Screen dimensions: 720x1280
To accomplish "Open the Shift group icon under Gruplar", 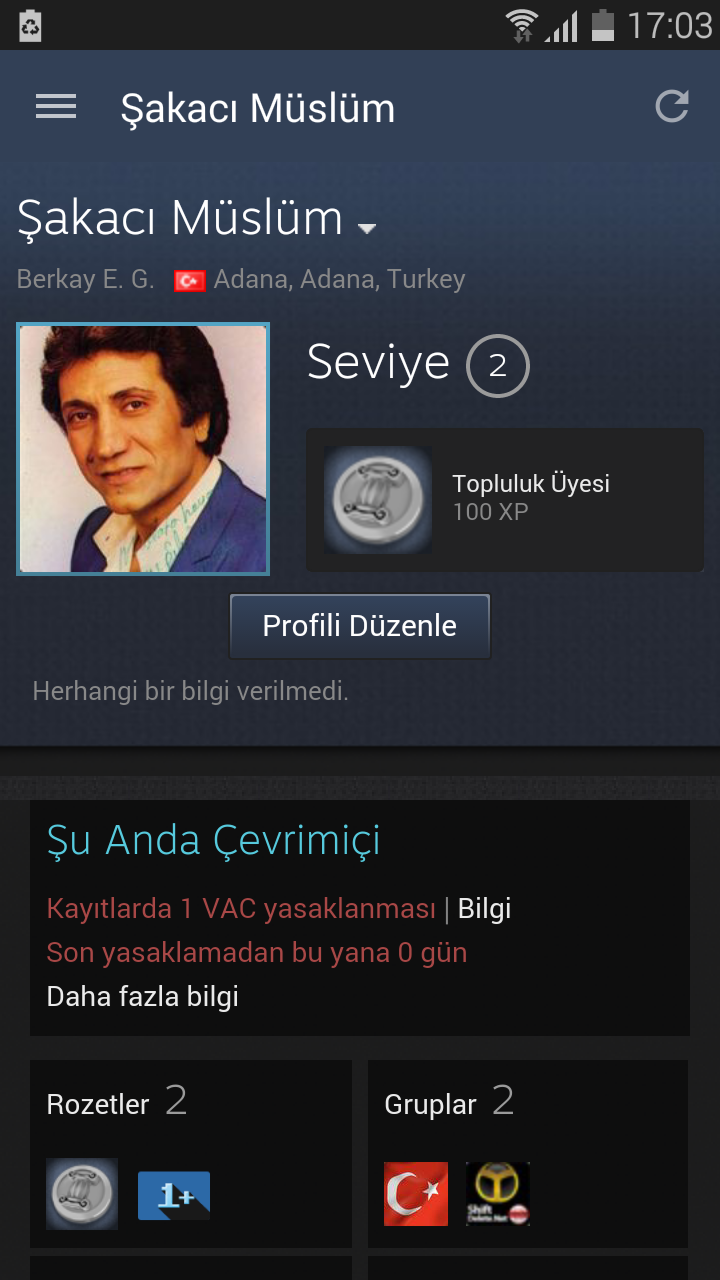I will tap(498, 1194).
